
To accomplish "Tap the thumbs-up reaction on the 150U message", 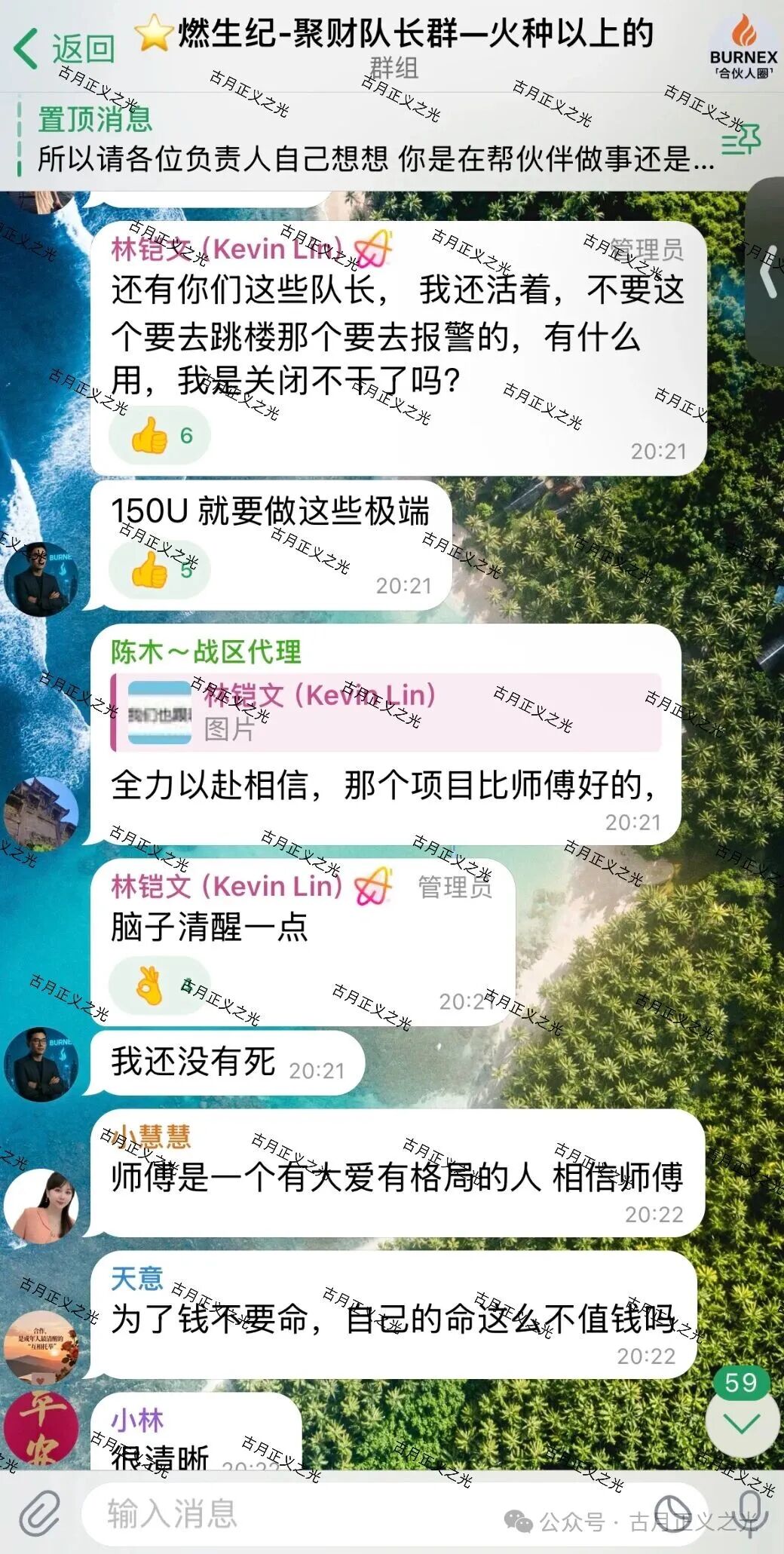I will pyautogui.click(x=160, y=570).
